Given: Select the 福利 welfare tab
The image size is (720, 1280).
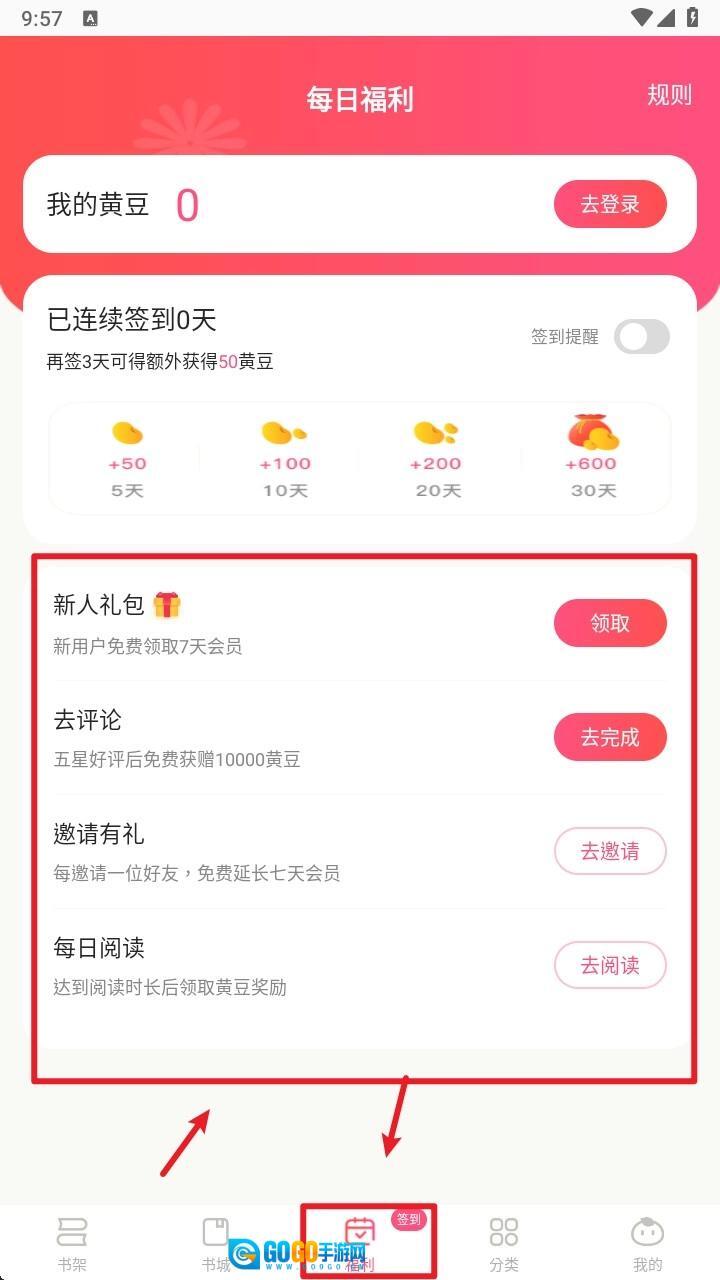Looking at the screenshot, I should click(x=360, y=1243).
